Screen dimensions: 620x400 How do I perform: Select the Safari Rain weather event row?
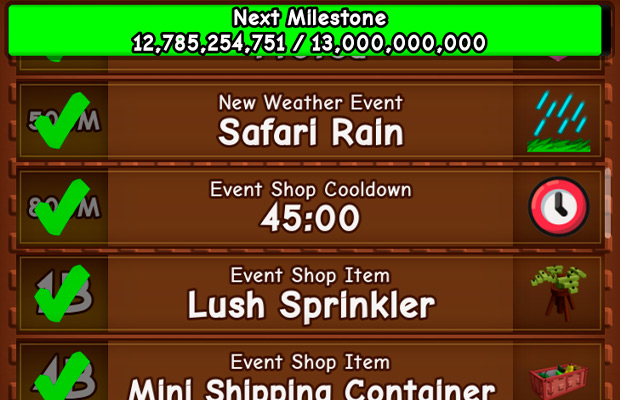coord(310,120)
